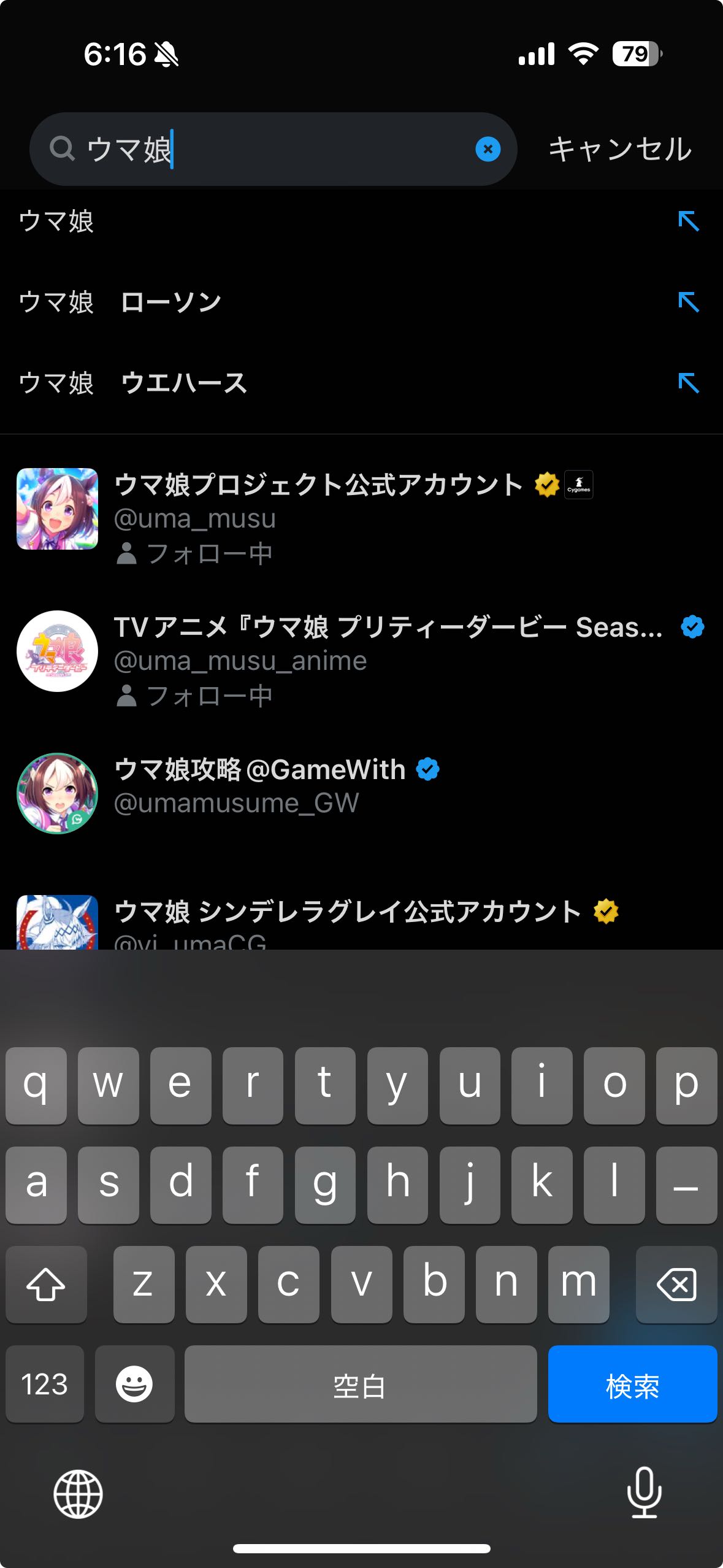Open the @uma_musu_anime account
Viewport: 723px width, 1568px height.
tap(240, 661)
